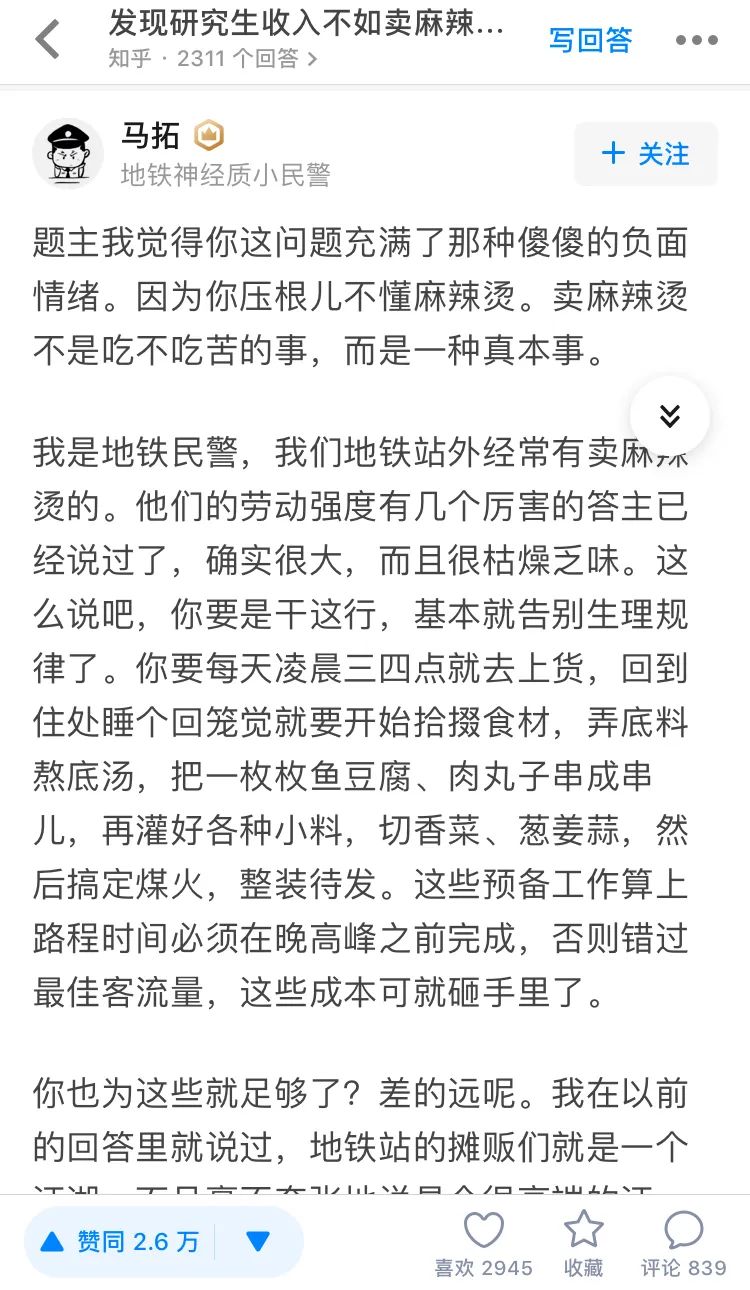Open the 评论 839 comments
The image size is (750, 1290).
(x=684, y=1245)
